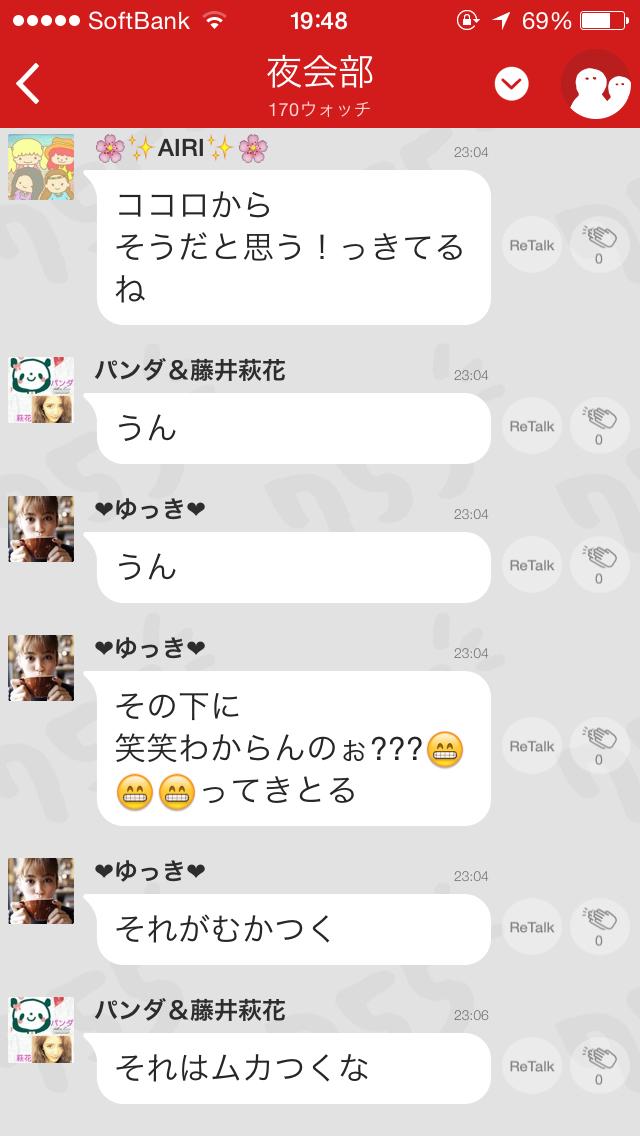640x1136 pixels.
Task: Open ゆっき's avatar beside それがむかつく
Action: [x=41, y=890]
